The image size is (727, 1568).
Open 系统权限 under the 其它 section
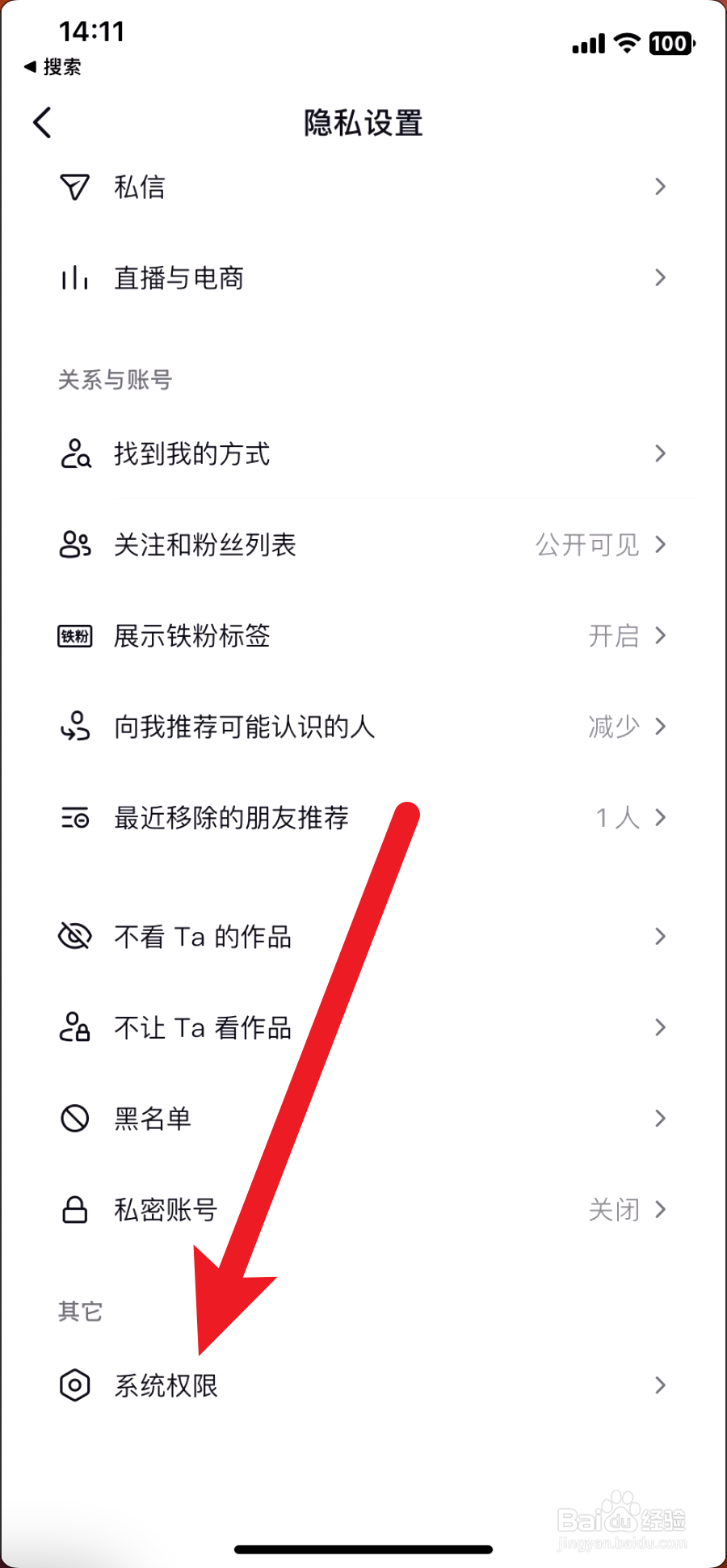click(x=363, y=1385)
